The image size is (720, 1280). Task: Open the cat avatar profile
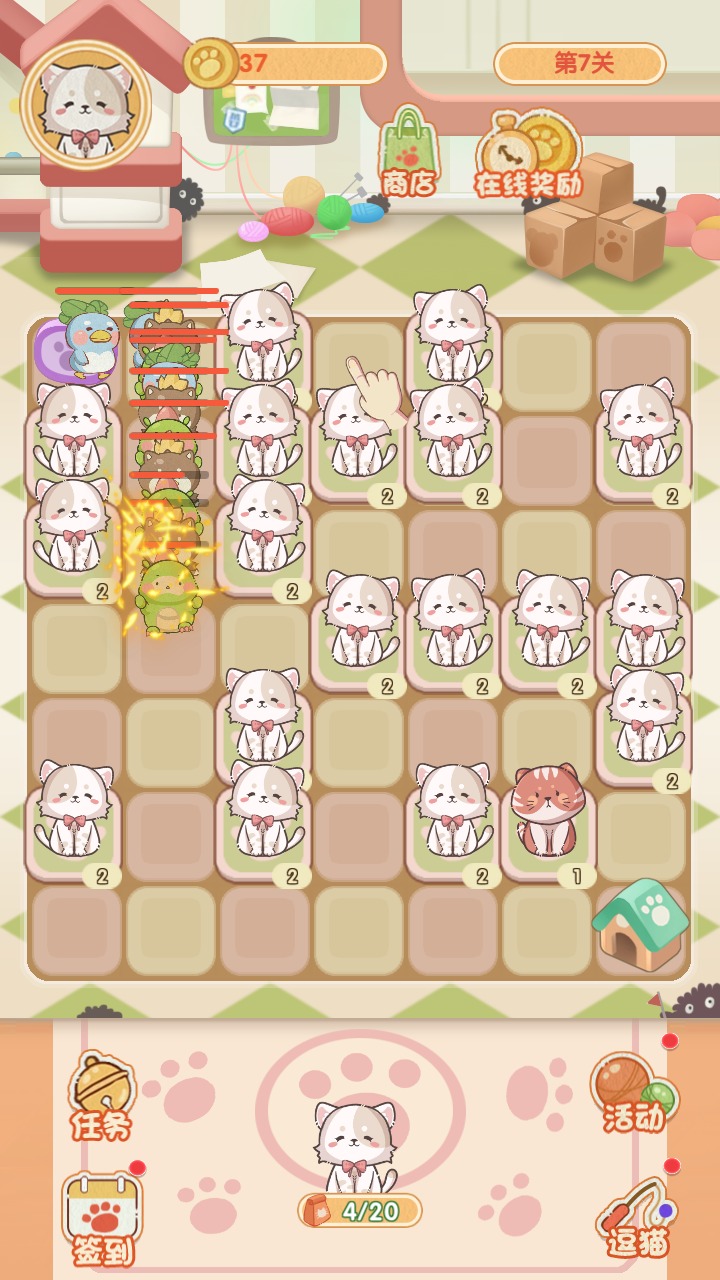click(x=86, y=104)
